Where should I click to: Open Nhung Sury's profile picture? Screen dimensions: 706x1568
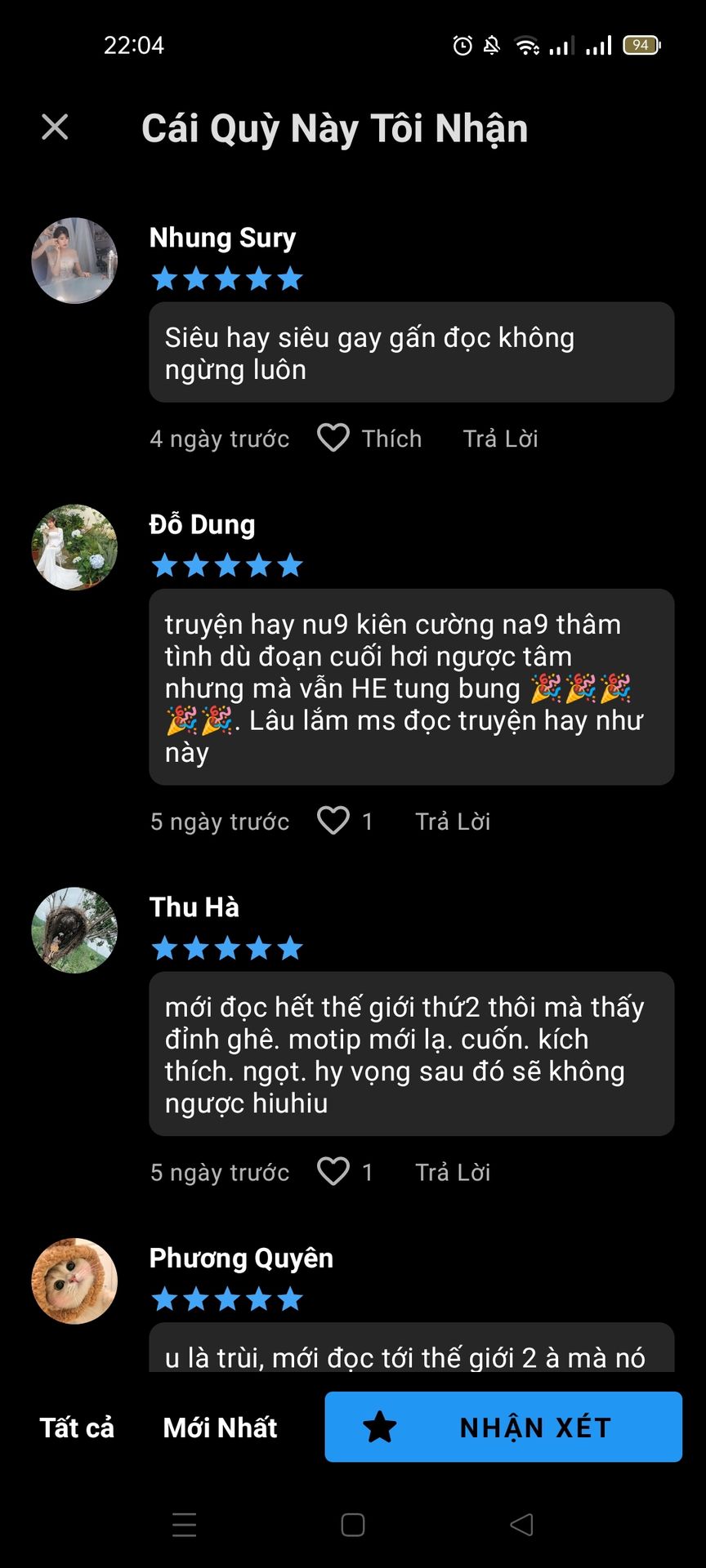[x=74, y=261]
